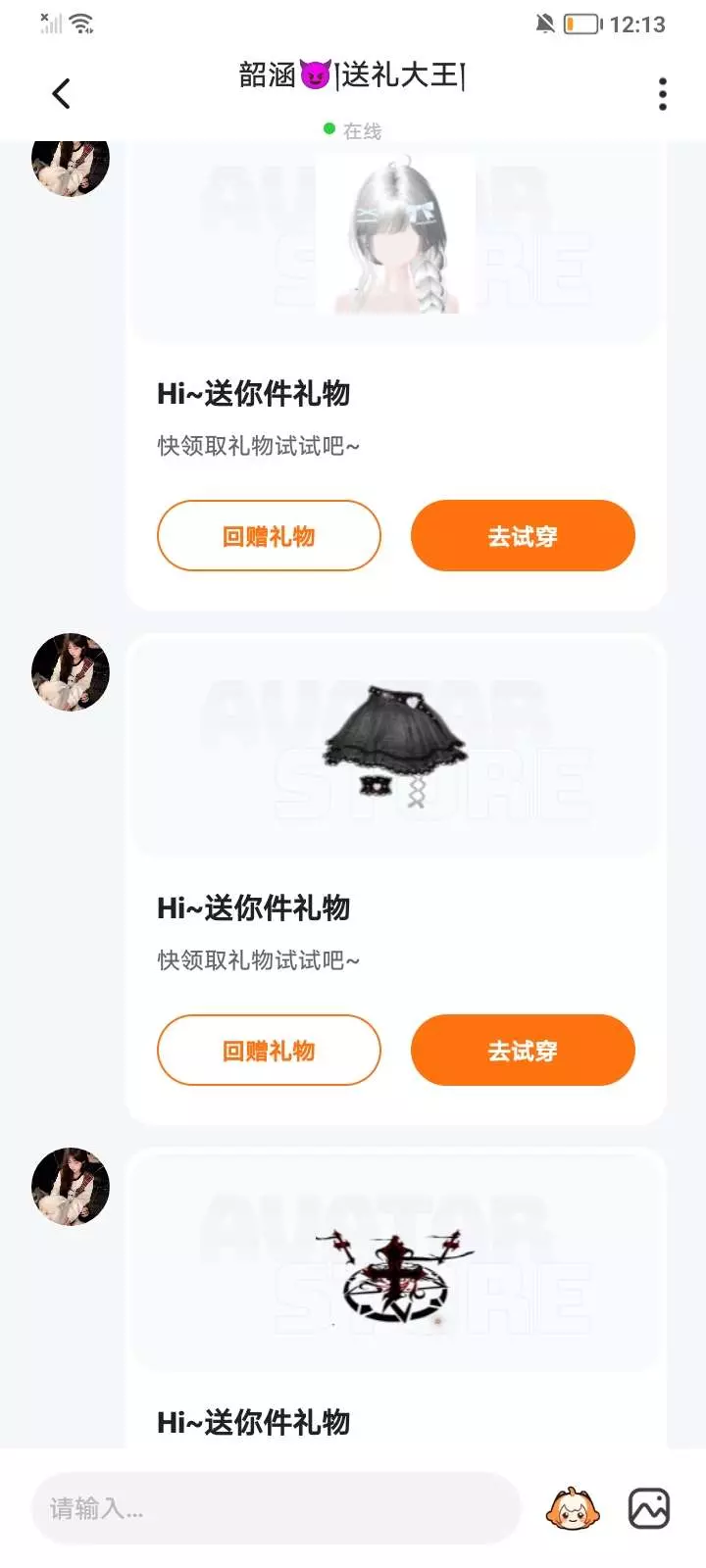Tap 回赠礼物 on the hair gift card
Screen dimensions: 706x1568
[269, 536]
